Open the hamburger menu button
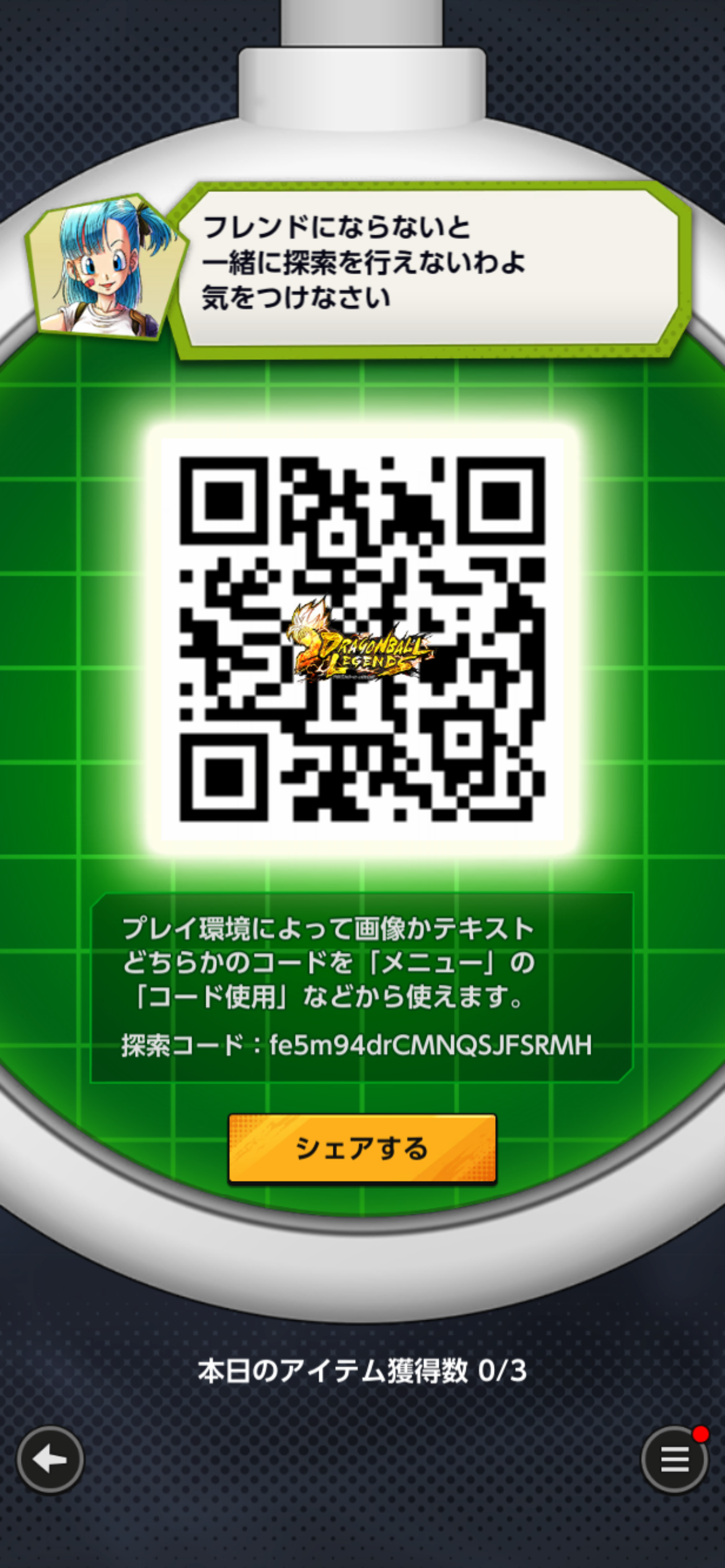 coord(674,1460)
